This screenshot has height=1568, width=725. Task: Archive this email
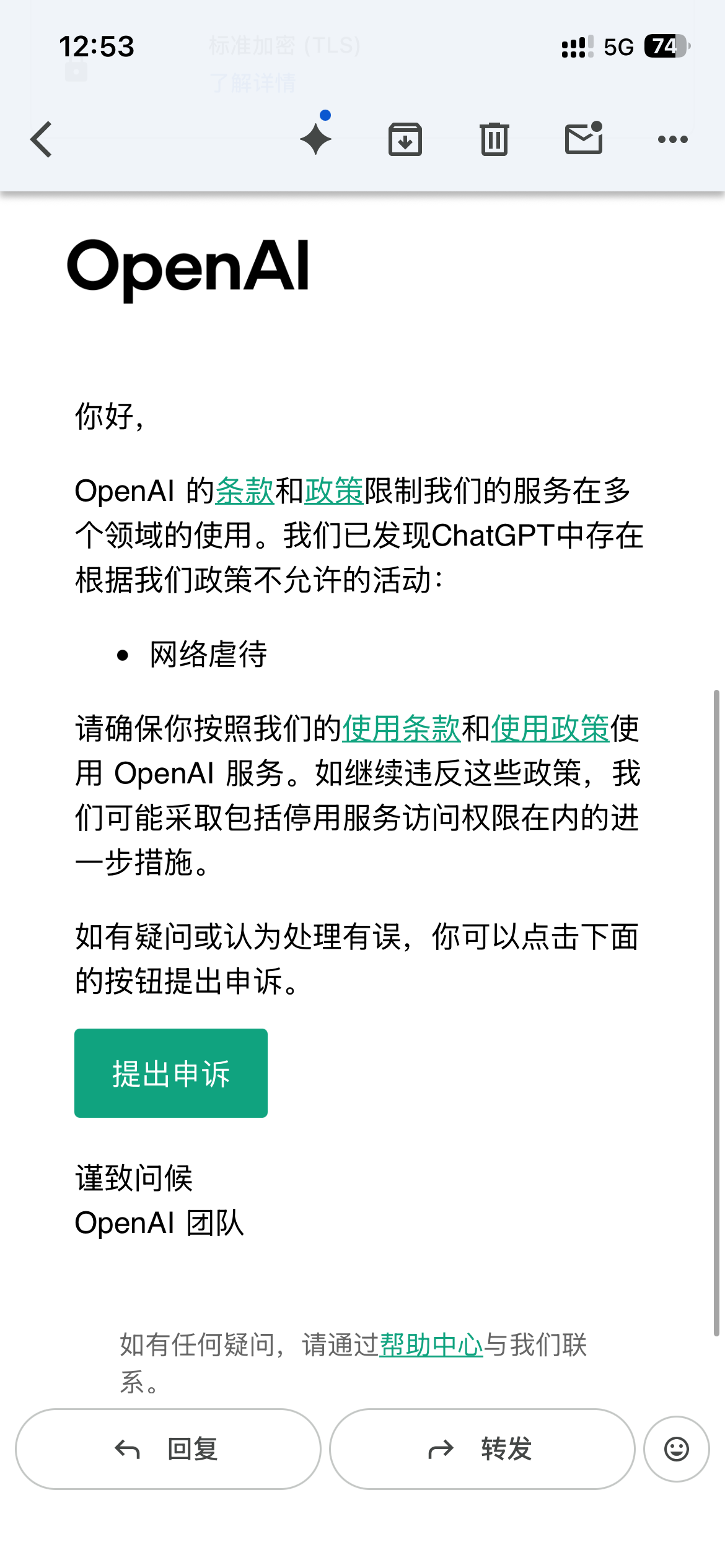(x=405, y=139)
